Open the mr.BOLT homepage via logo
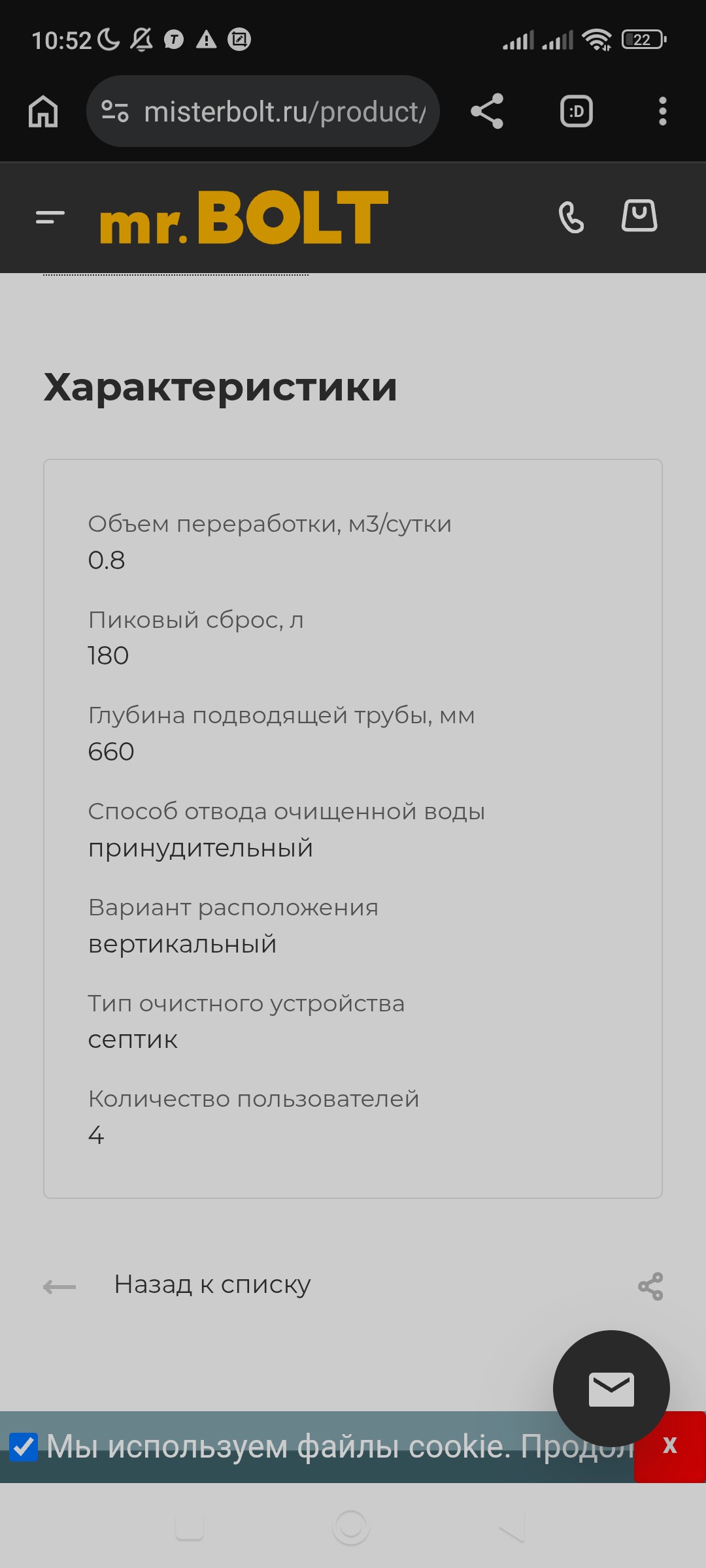 pyautogui.click(x=244, y=218)
